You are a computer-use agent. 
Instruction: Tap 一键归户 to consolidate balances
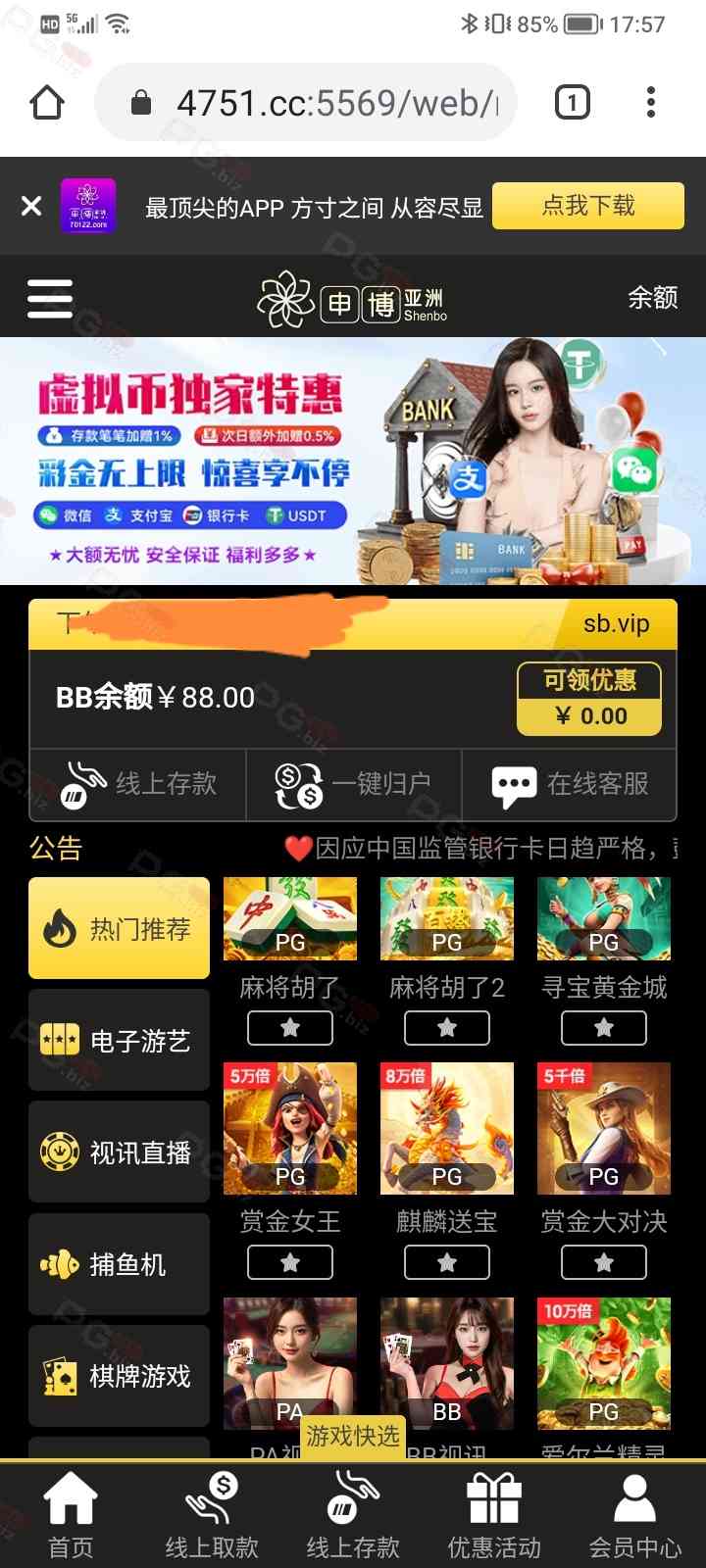353,784
